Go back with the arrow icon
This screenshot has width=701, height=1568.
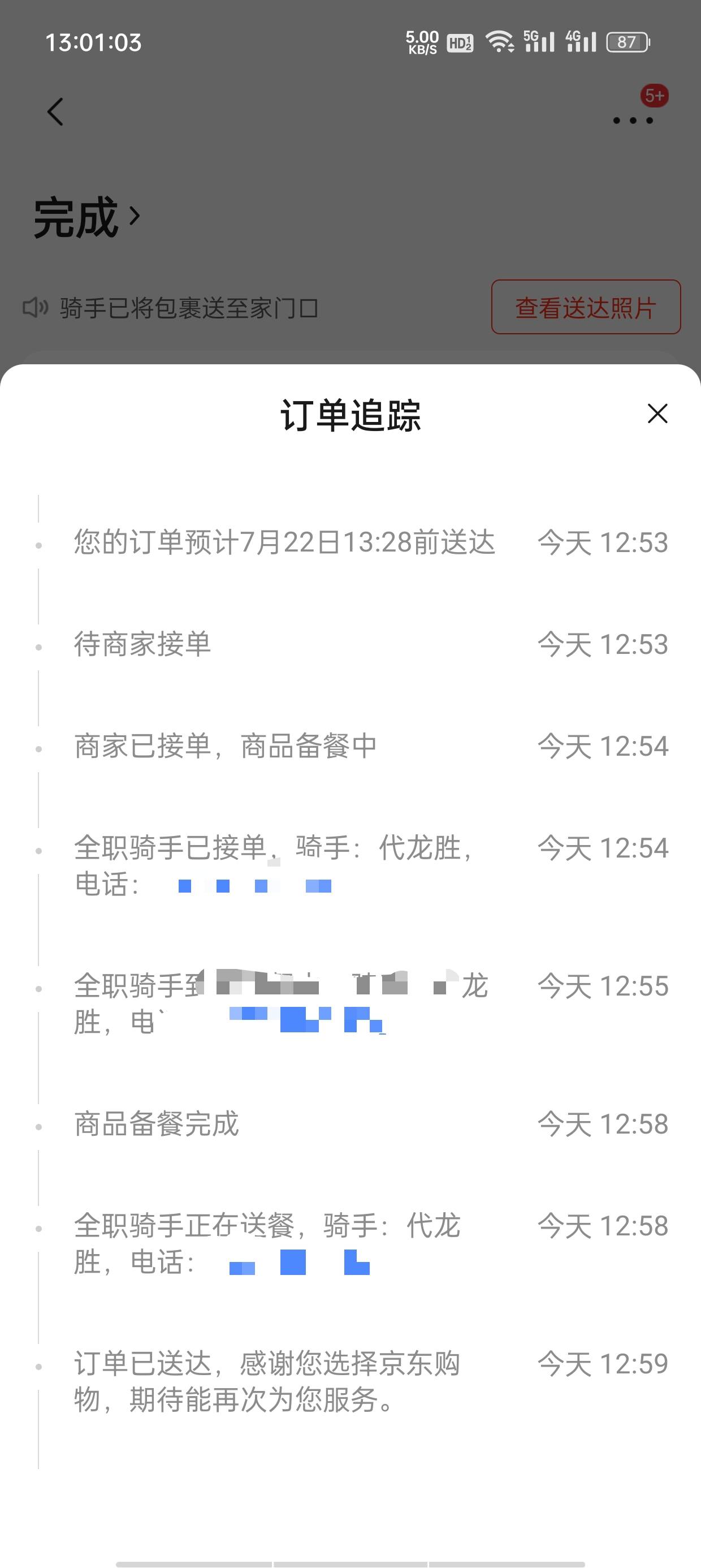tap(55, 112)
